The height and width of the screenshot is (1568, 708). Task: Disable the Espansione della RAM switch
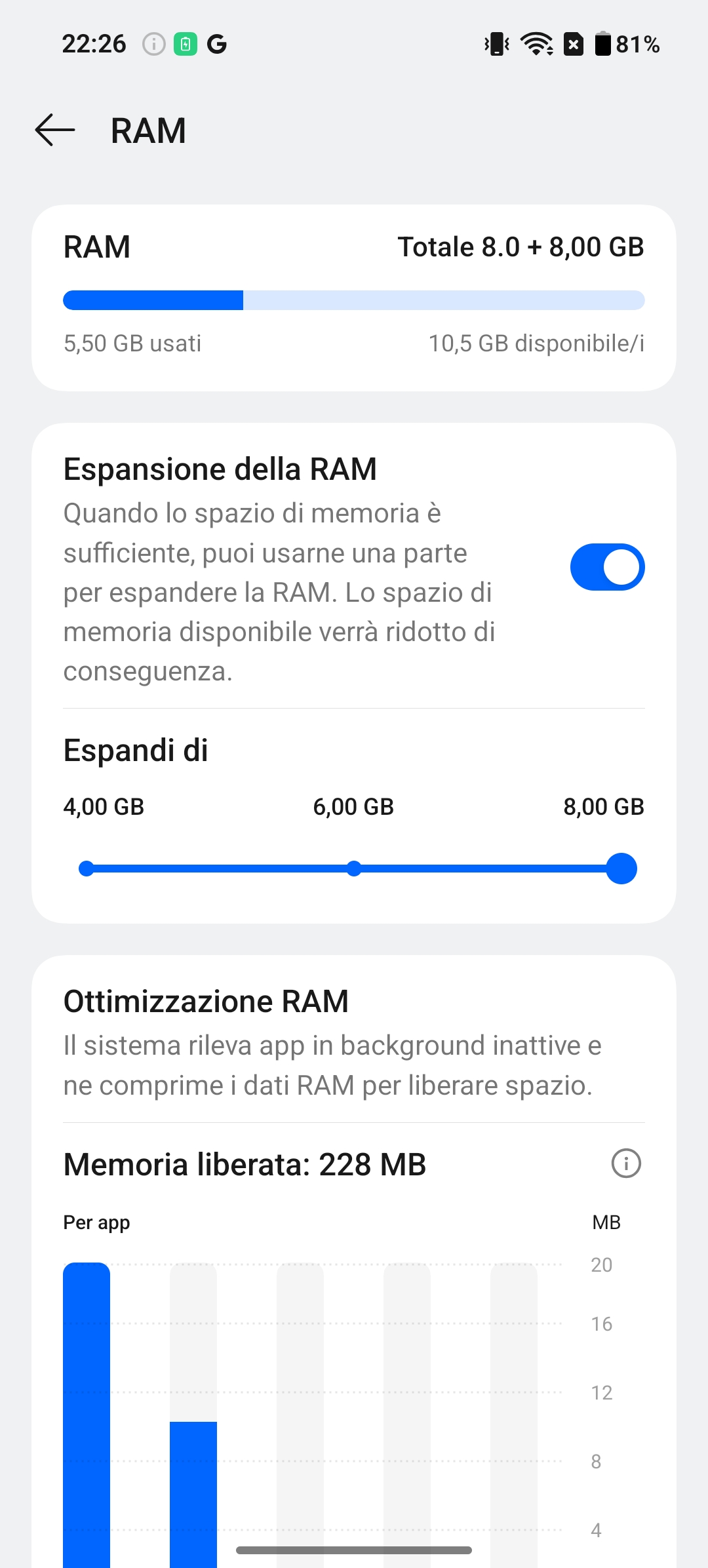(607, 567)
